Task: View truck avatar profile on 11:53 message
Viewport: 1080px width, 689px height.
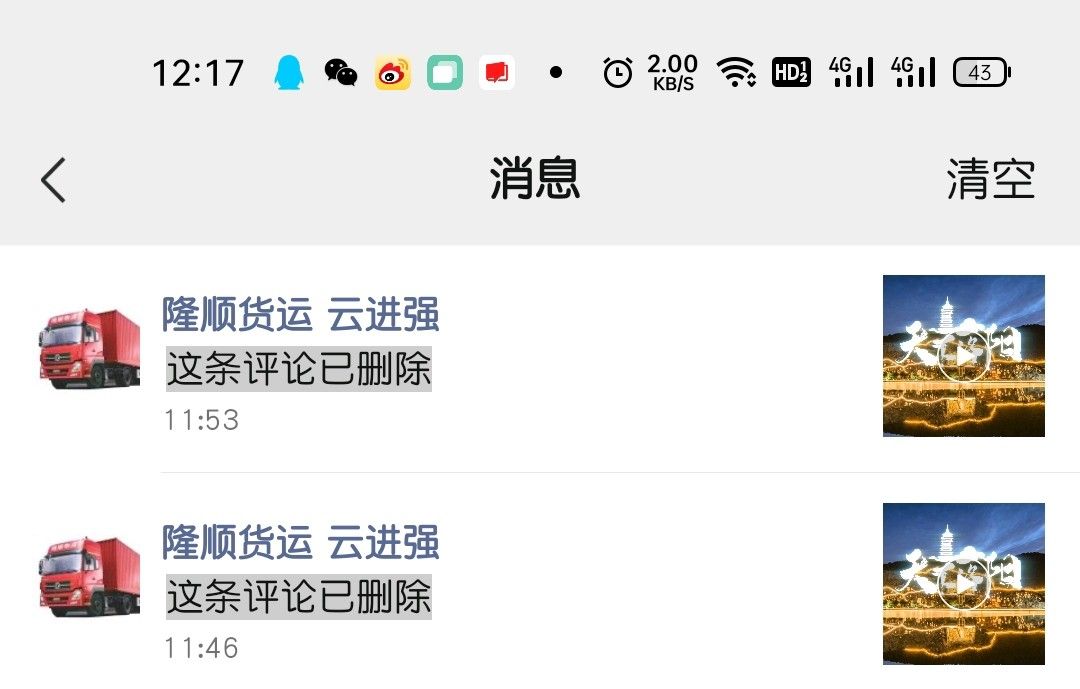Action: tap(89, 348)
